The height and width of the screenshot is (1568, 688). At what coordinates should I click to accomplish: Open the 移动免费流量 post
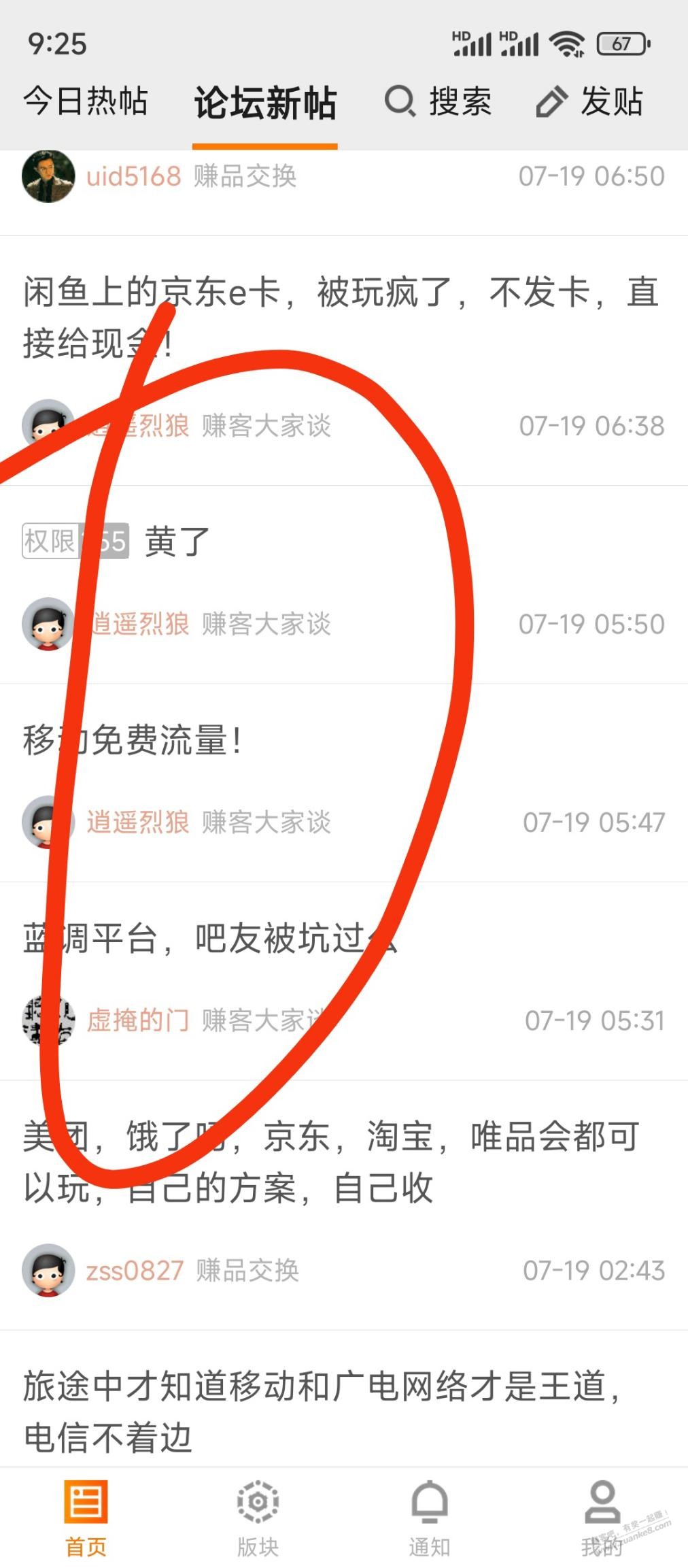coord(133,740)
